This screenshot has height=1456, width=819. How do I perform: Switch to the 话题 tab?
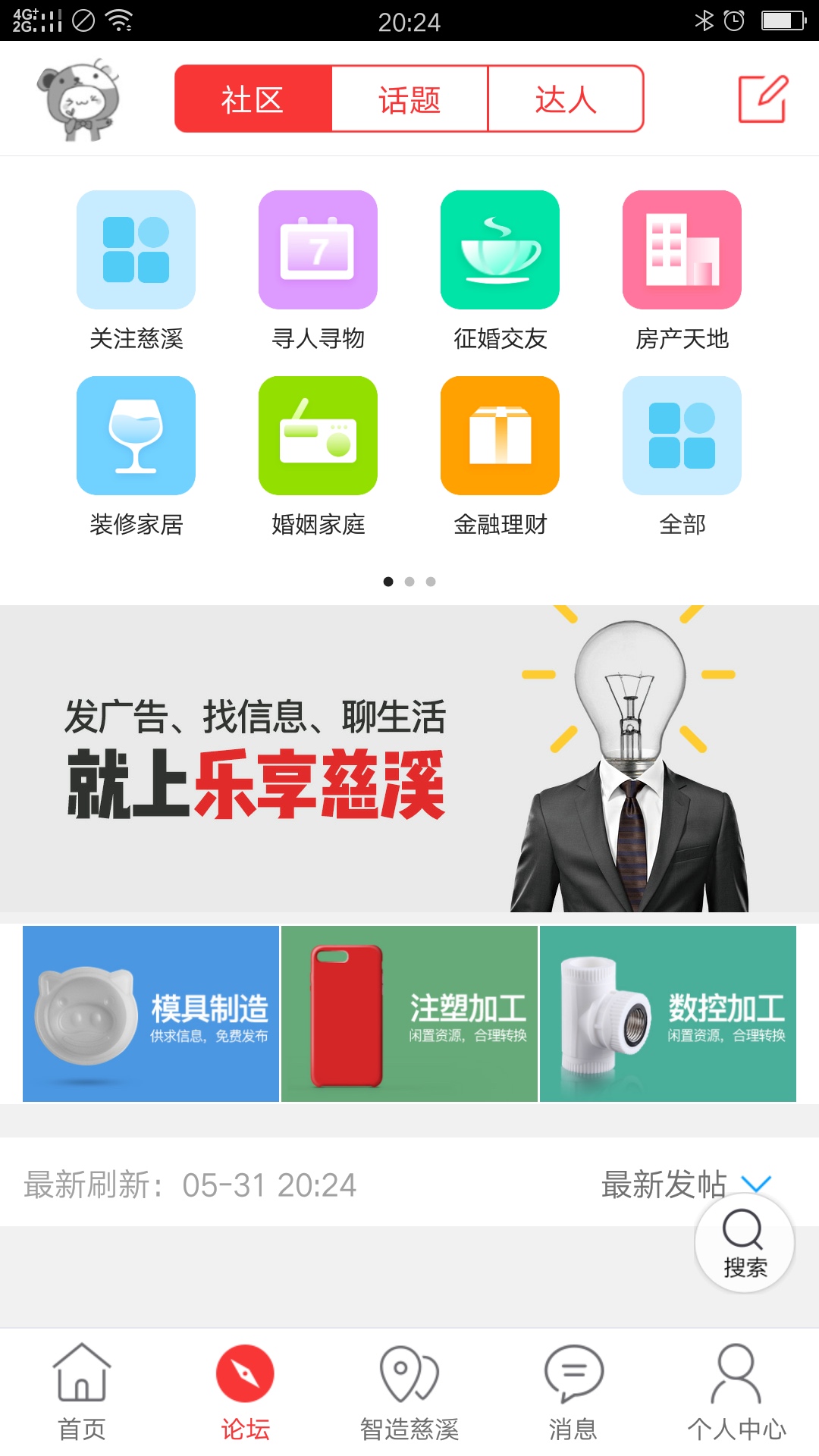coord(409,99)
